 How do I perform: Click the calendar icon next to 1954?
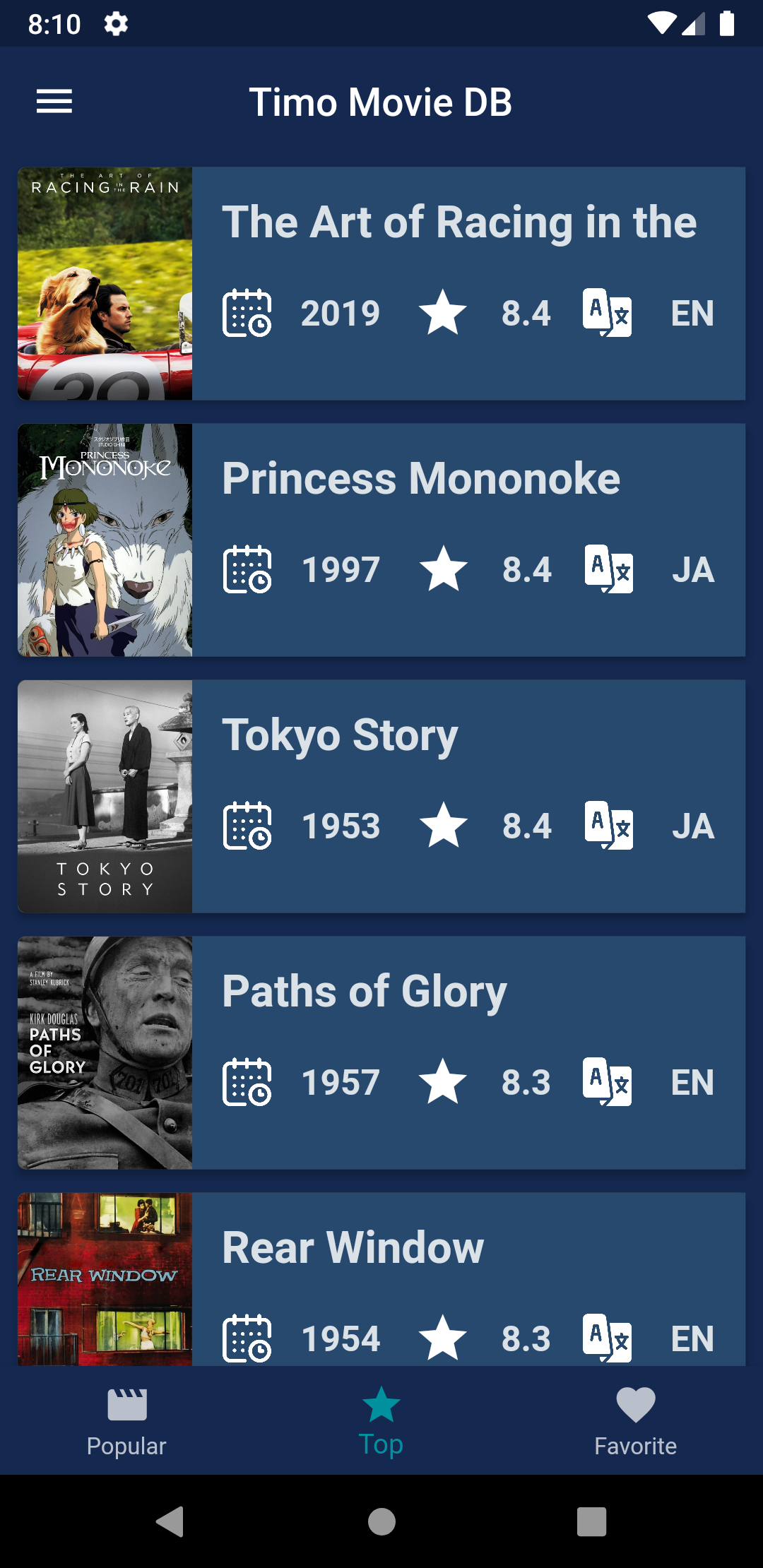(x=246, y=1336)
